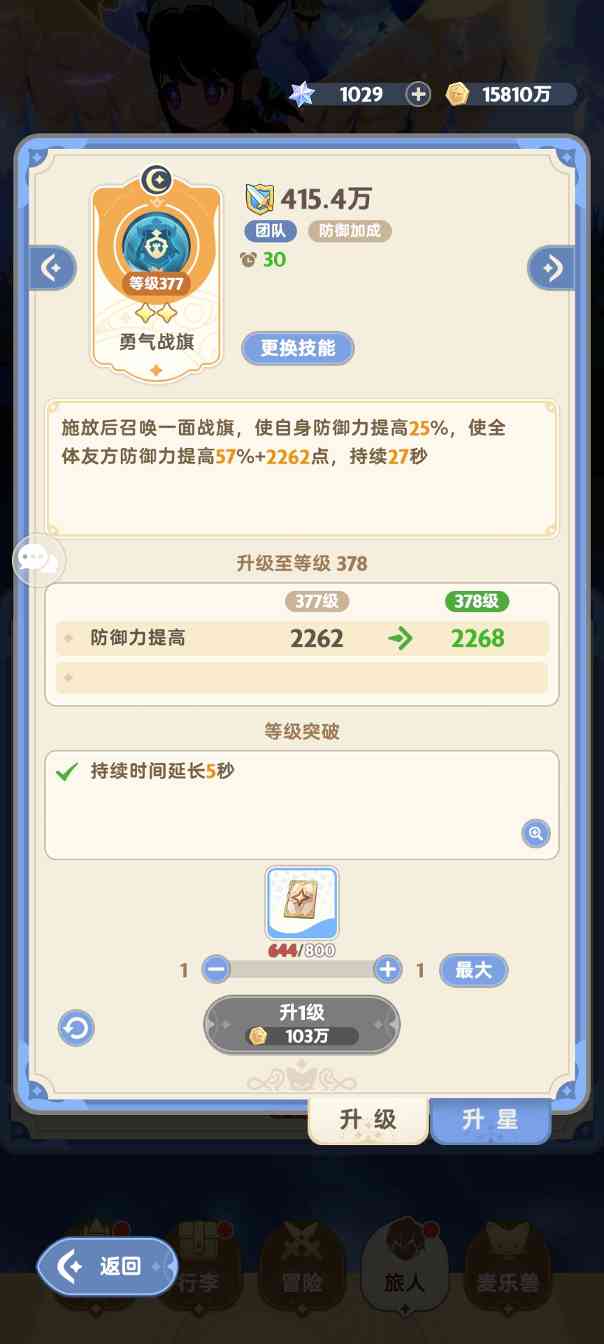Tap 最大 to set maximum levels
This screenshot has height=1344, width=604.
click(x=473, y=970)
